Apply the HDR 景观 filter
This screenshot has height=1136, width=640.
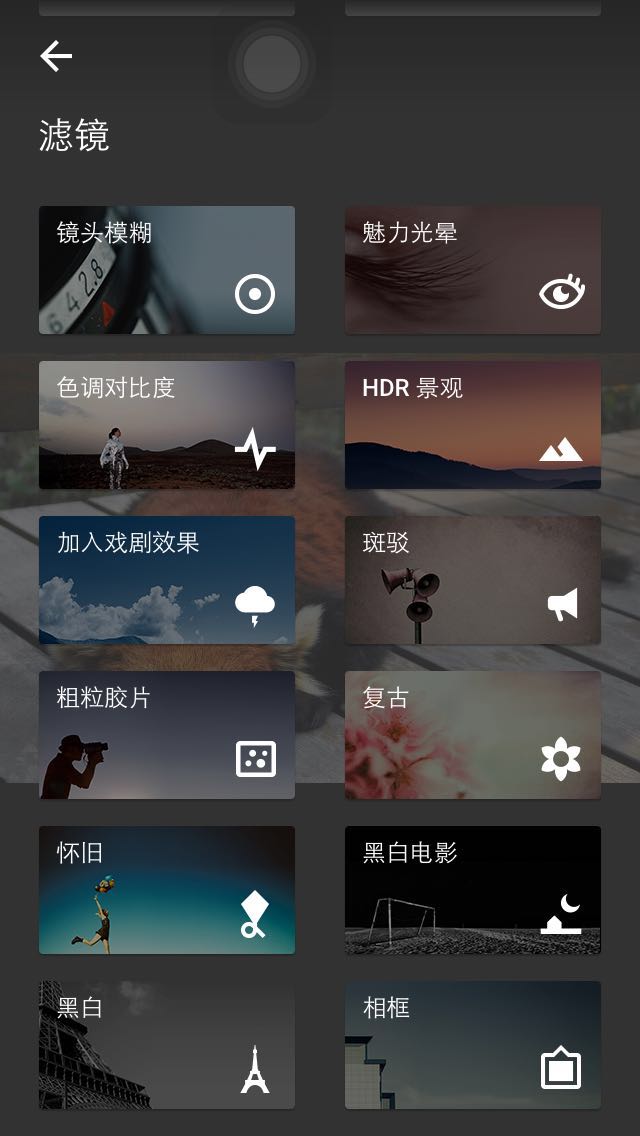473,425
